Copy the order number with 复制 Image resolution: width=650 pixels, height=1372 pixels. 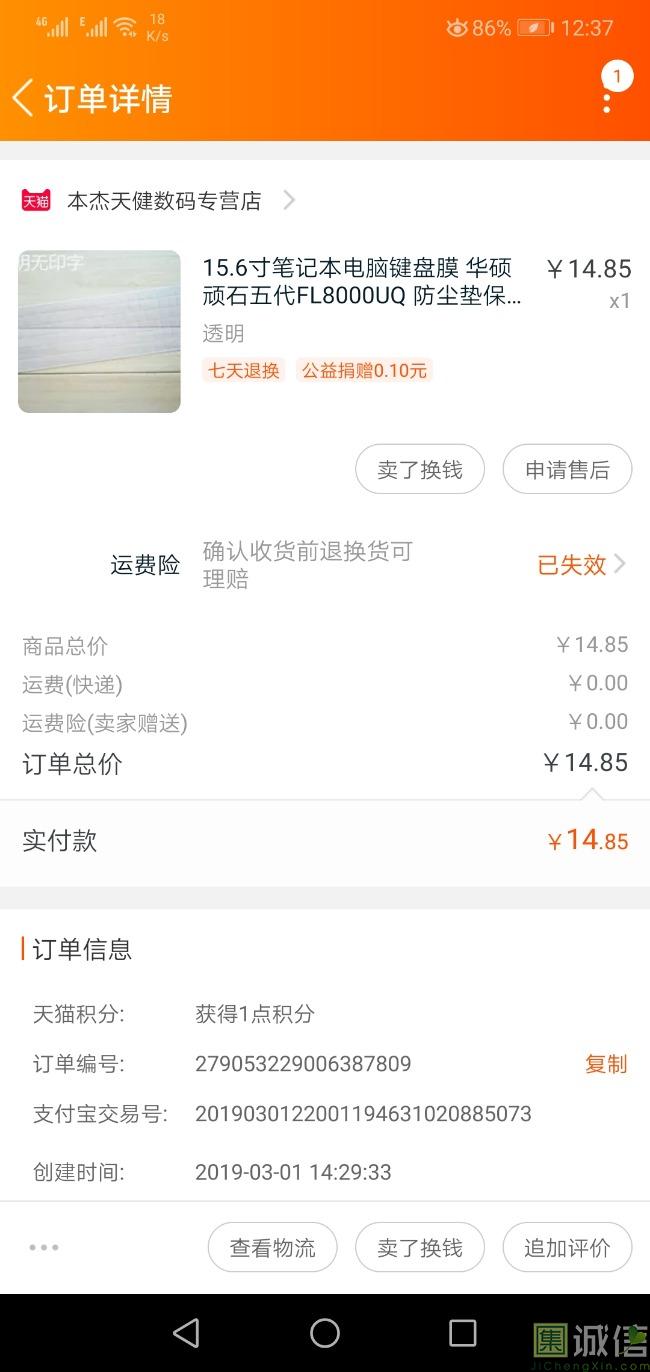coord(605,1064)
